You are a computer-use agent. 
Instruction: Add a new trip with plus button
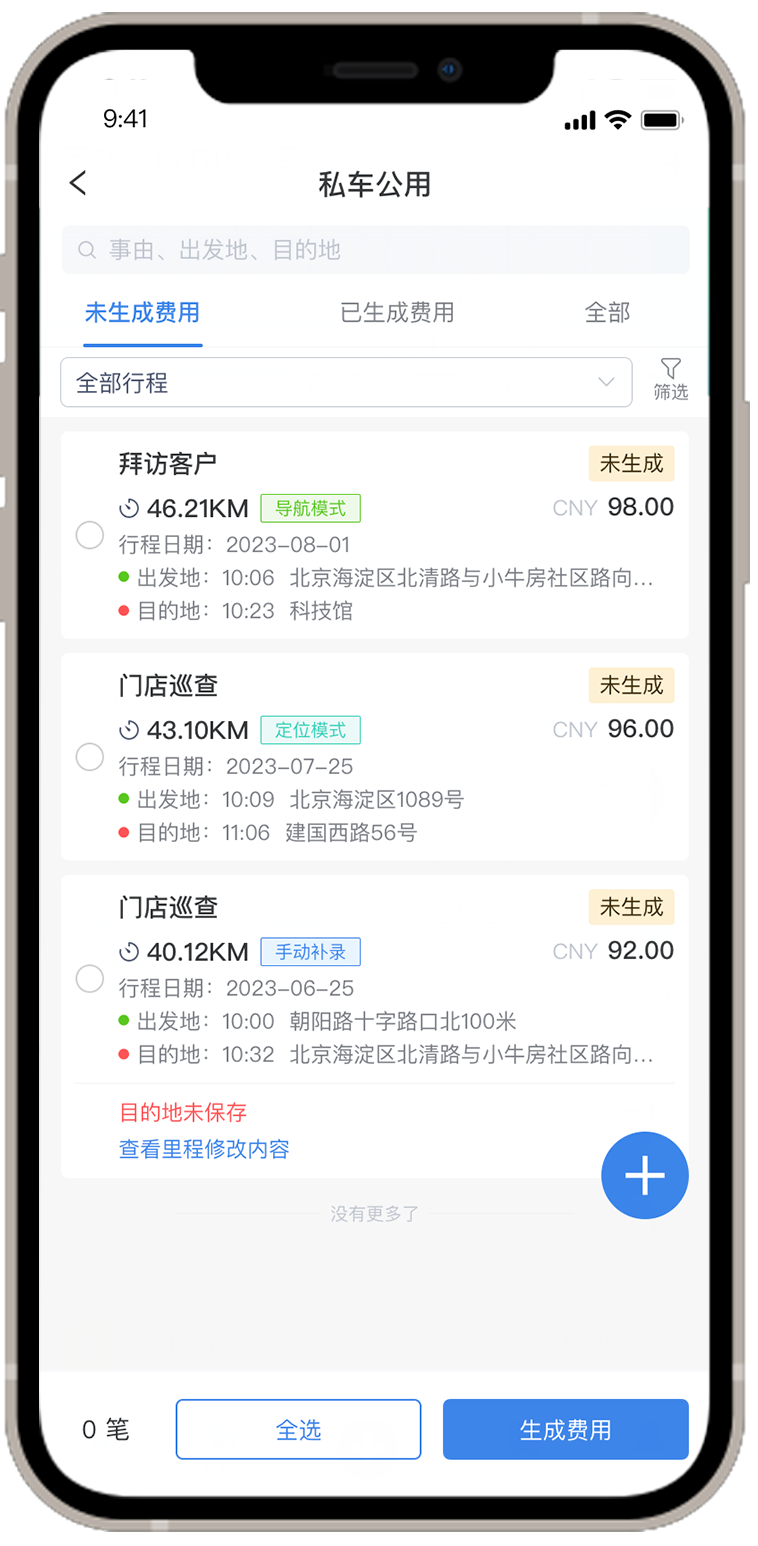click(644, 1176)
